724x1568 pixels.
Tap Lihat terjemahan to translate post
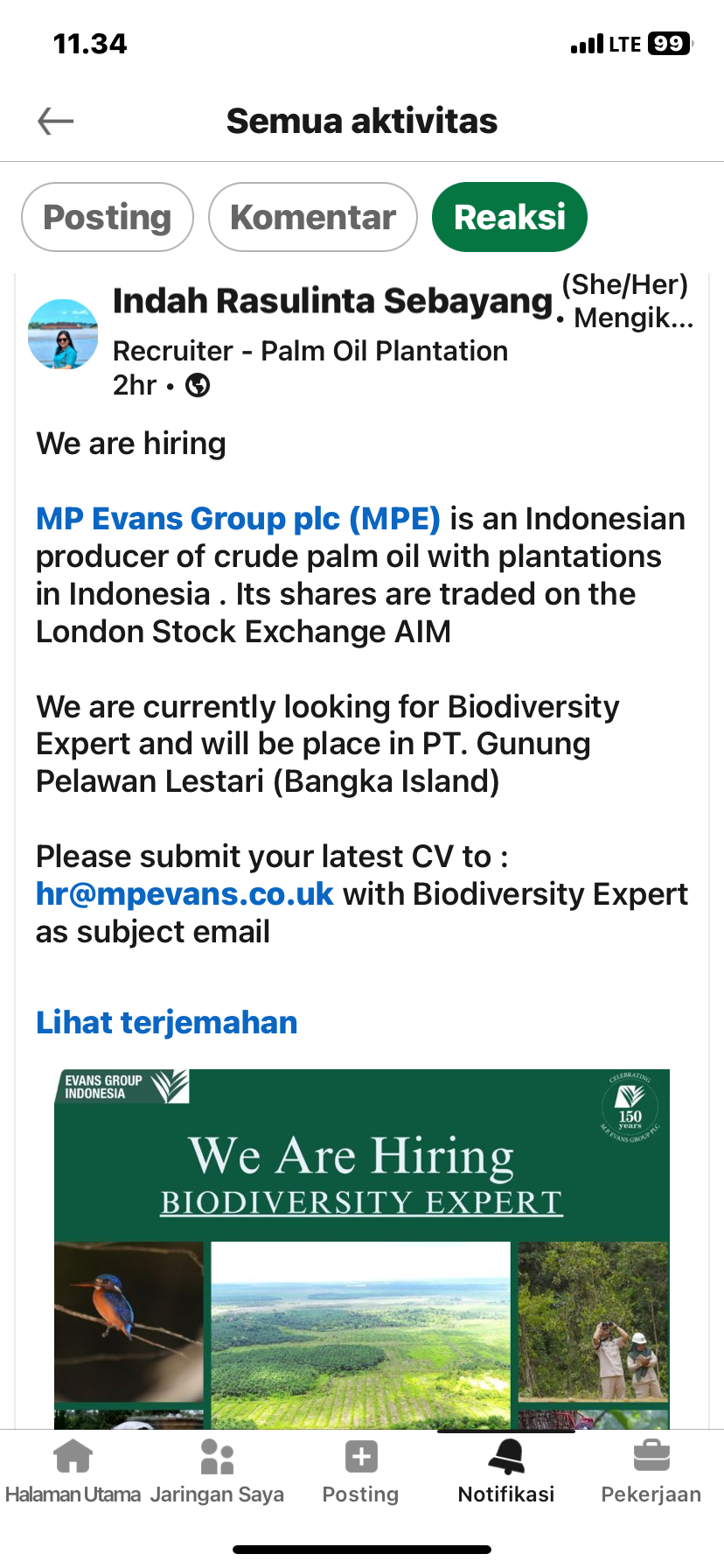166,1022
